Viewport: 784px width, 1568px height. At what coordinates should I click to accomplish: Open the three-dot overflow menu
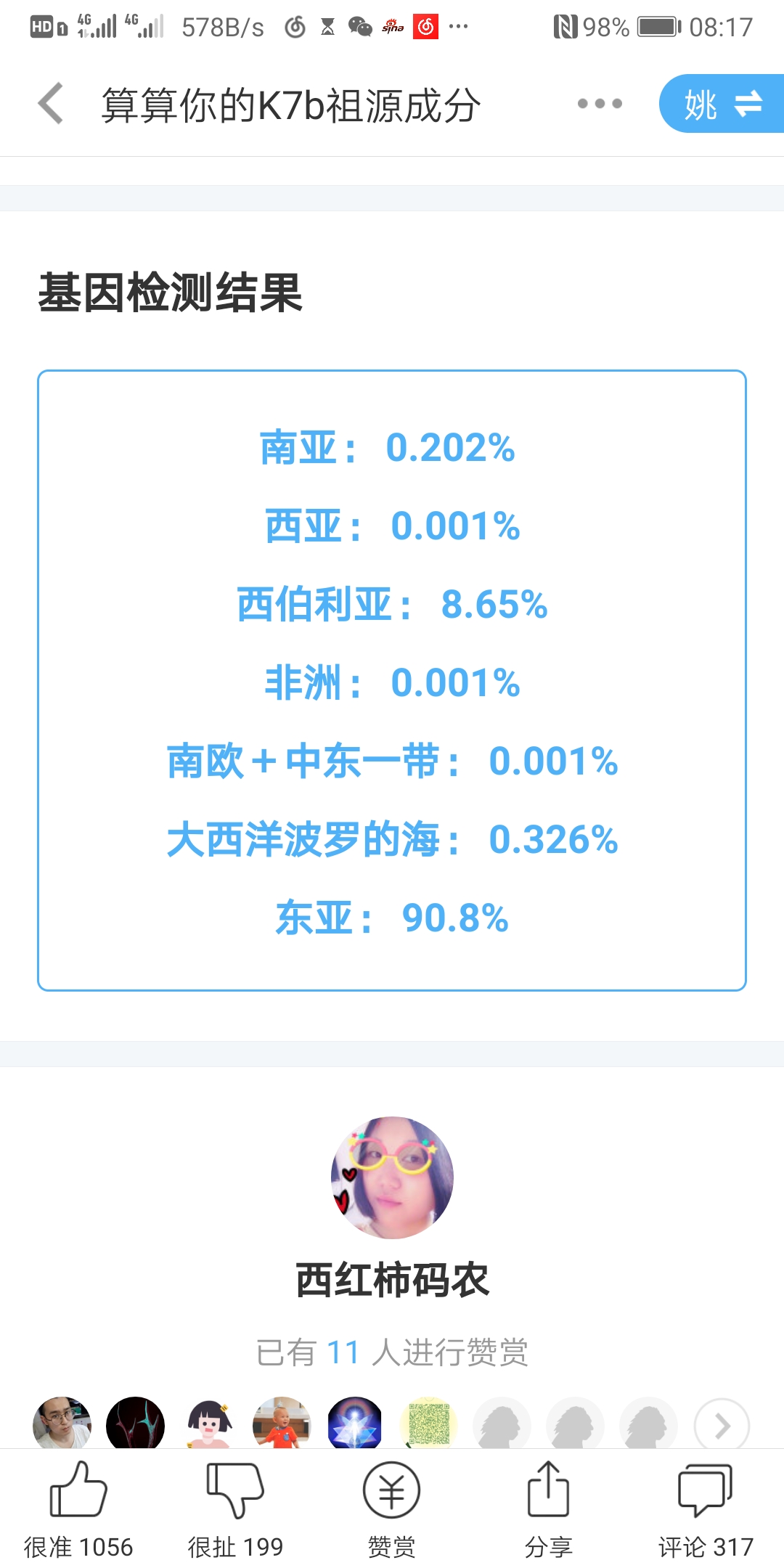[600, 104]
